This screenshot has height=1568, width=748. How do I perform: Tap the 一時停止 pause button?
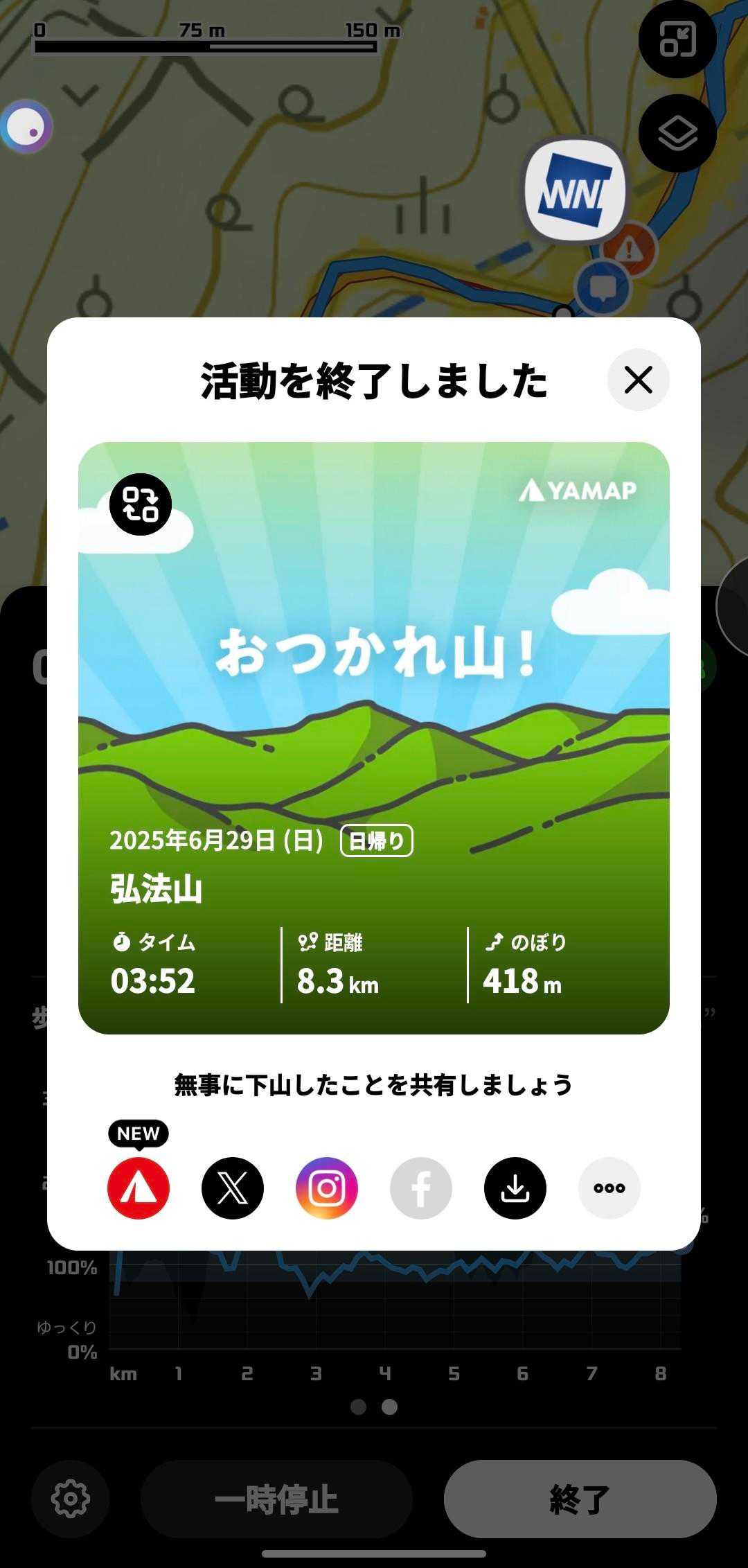[x=276, y=1499]
